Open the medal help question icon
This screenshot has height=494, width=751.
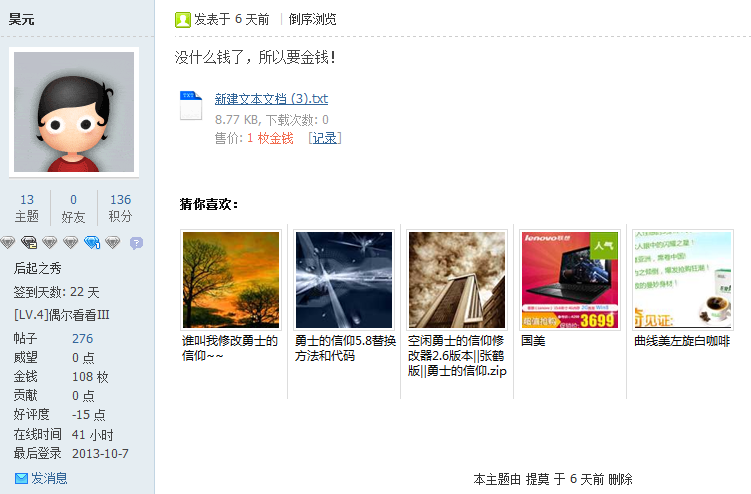(136, 243)
